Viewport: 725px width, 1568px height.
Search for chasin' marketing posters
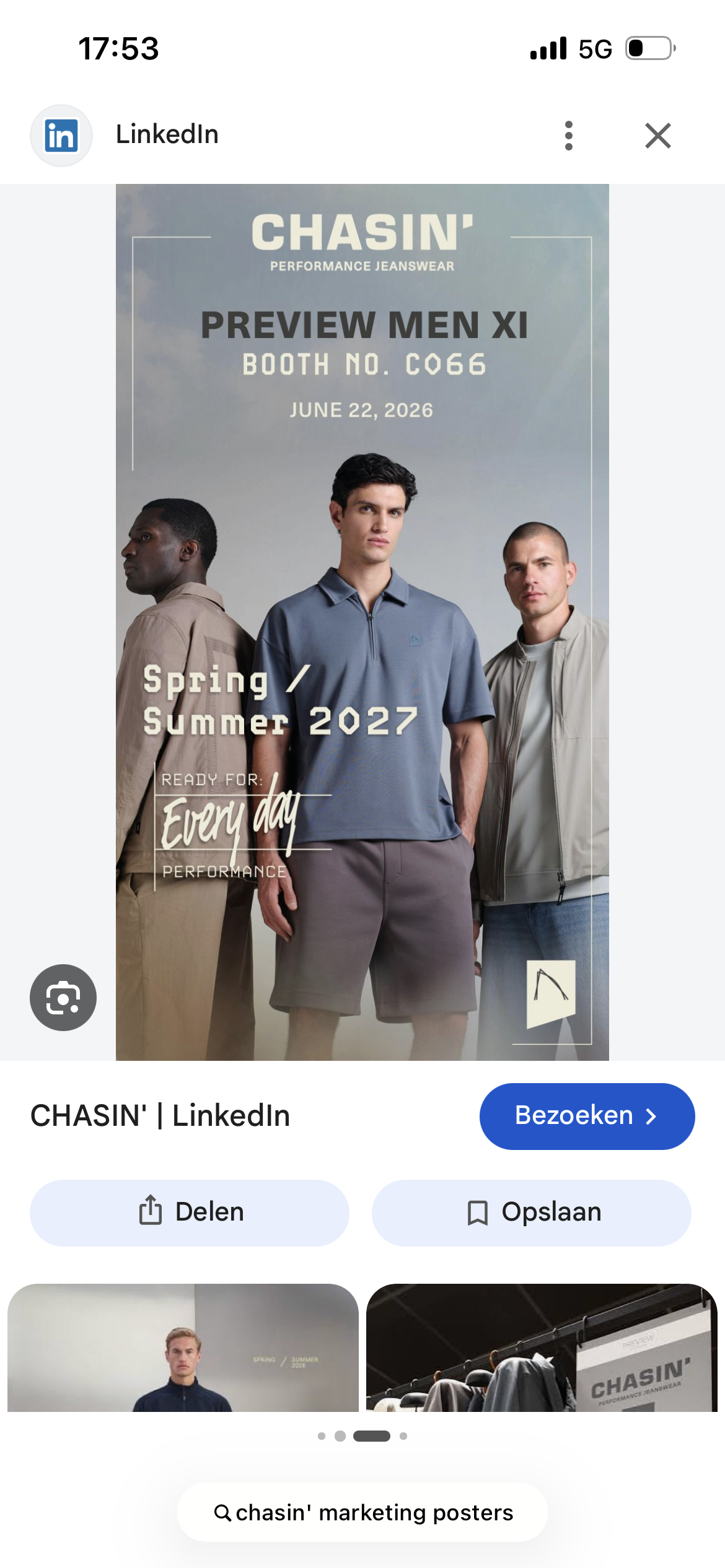pos(362,1512)
